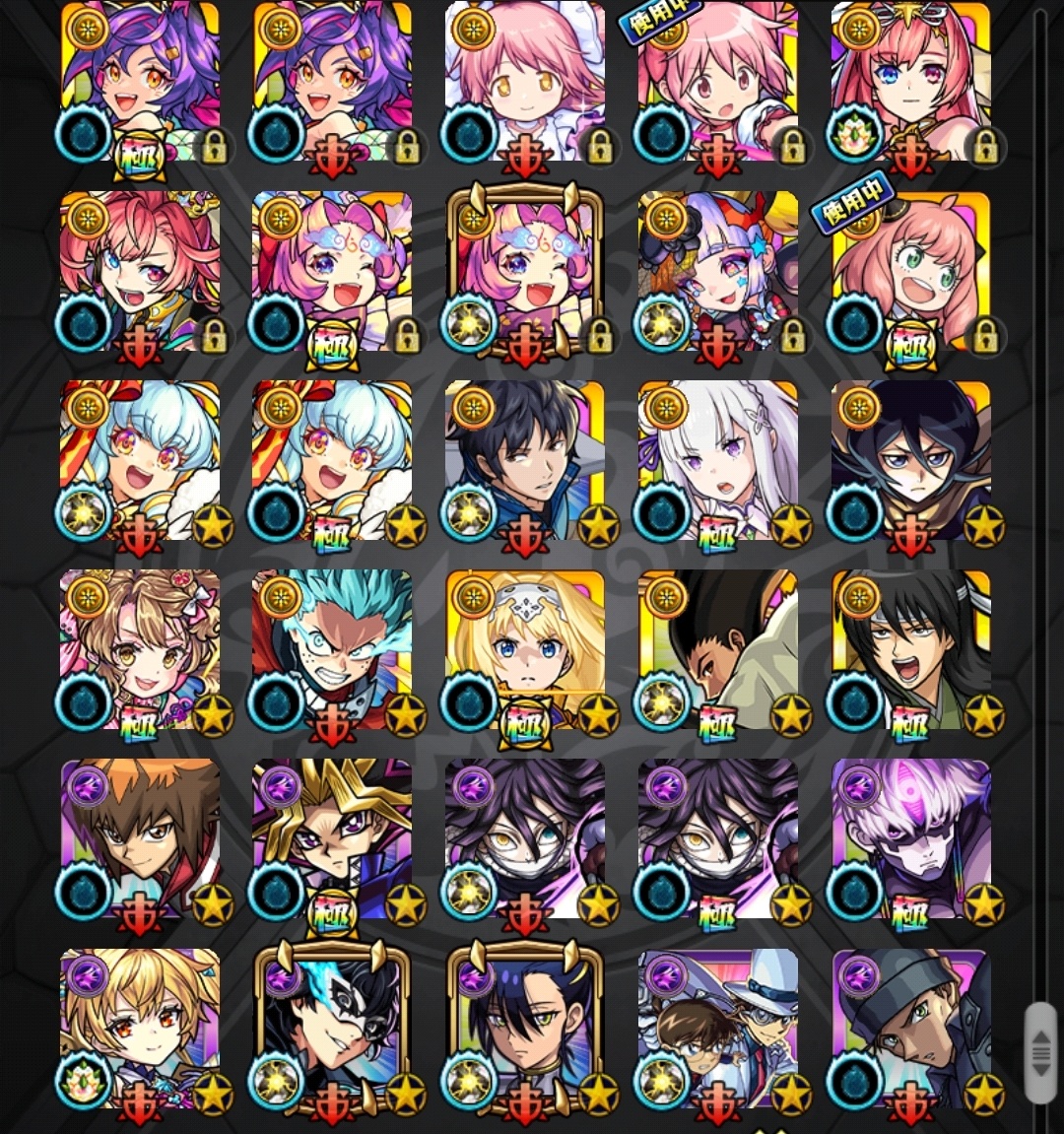
Task: Grab the scrollbar handle on the right edge
Action: coord(1039,1052)
